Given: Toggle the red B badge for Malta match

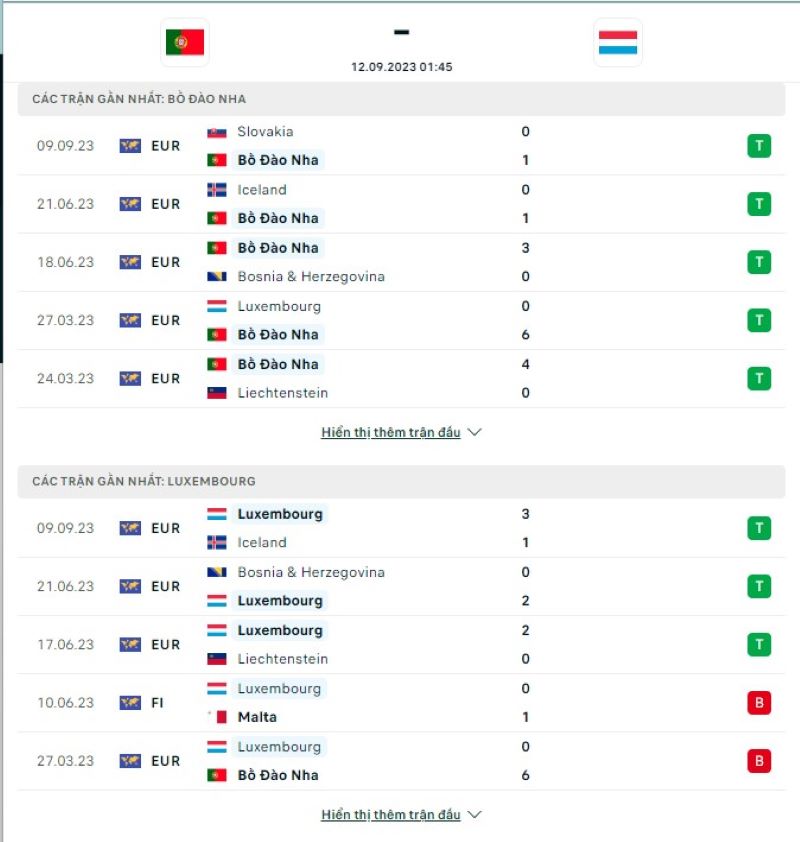Looking at the screenshot, I should point(757,702).
